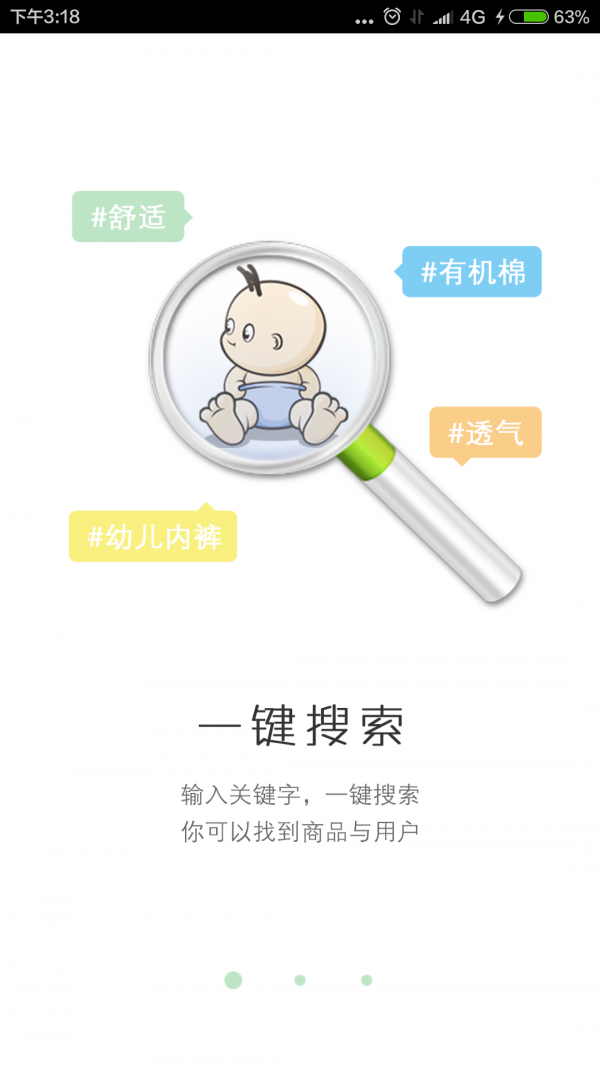This screenshot has width=600, height=1067.
Task: Select the first page indicator dot
Action: [233, 980]
